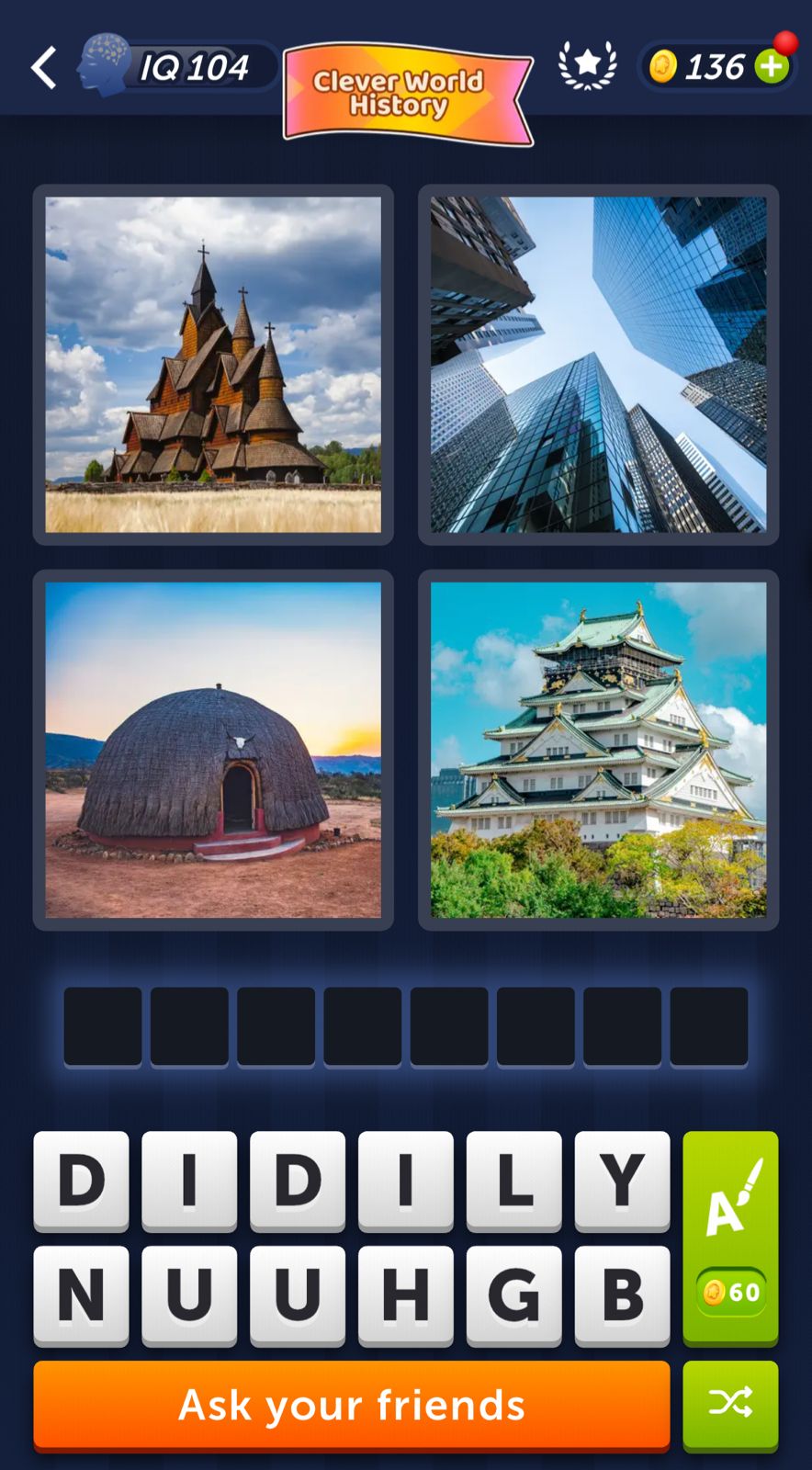
Task: Tap the stave church photo
Action: (x=212, y=364)
